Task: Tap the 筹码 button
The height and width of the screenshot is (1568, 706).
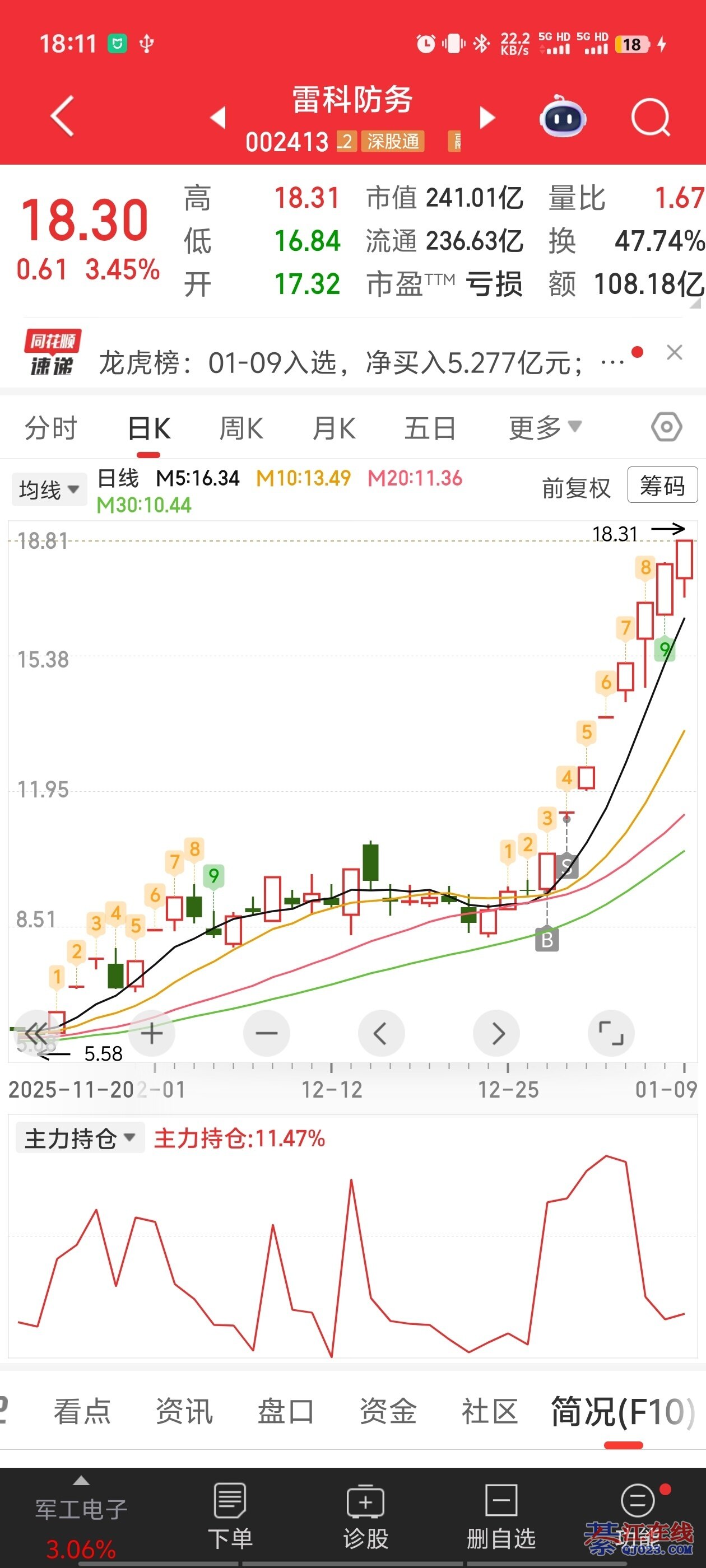Action: [662, 486]
